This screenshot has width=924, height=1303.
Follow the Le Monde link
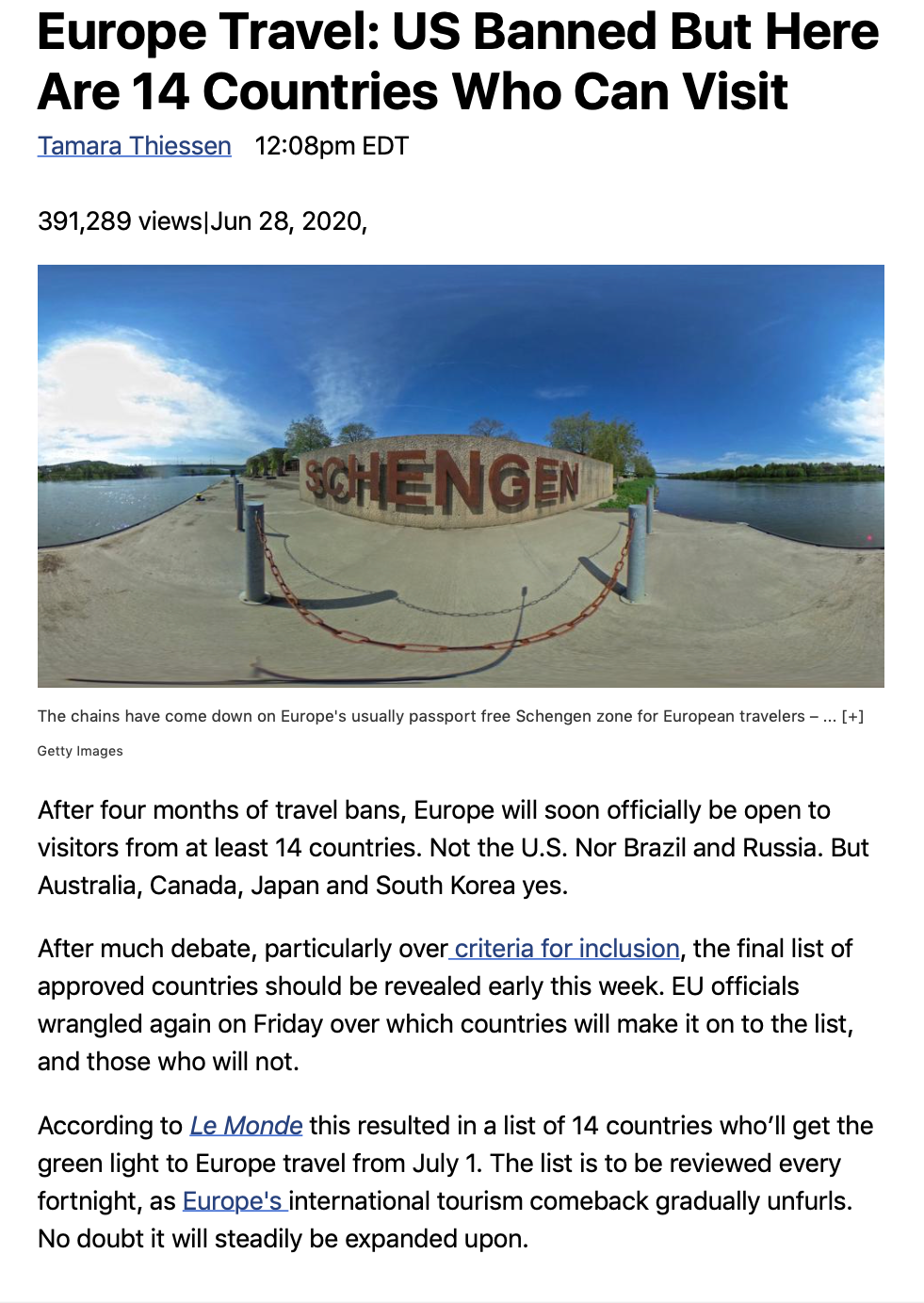coord(246,1125)
